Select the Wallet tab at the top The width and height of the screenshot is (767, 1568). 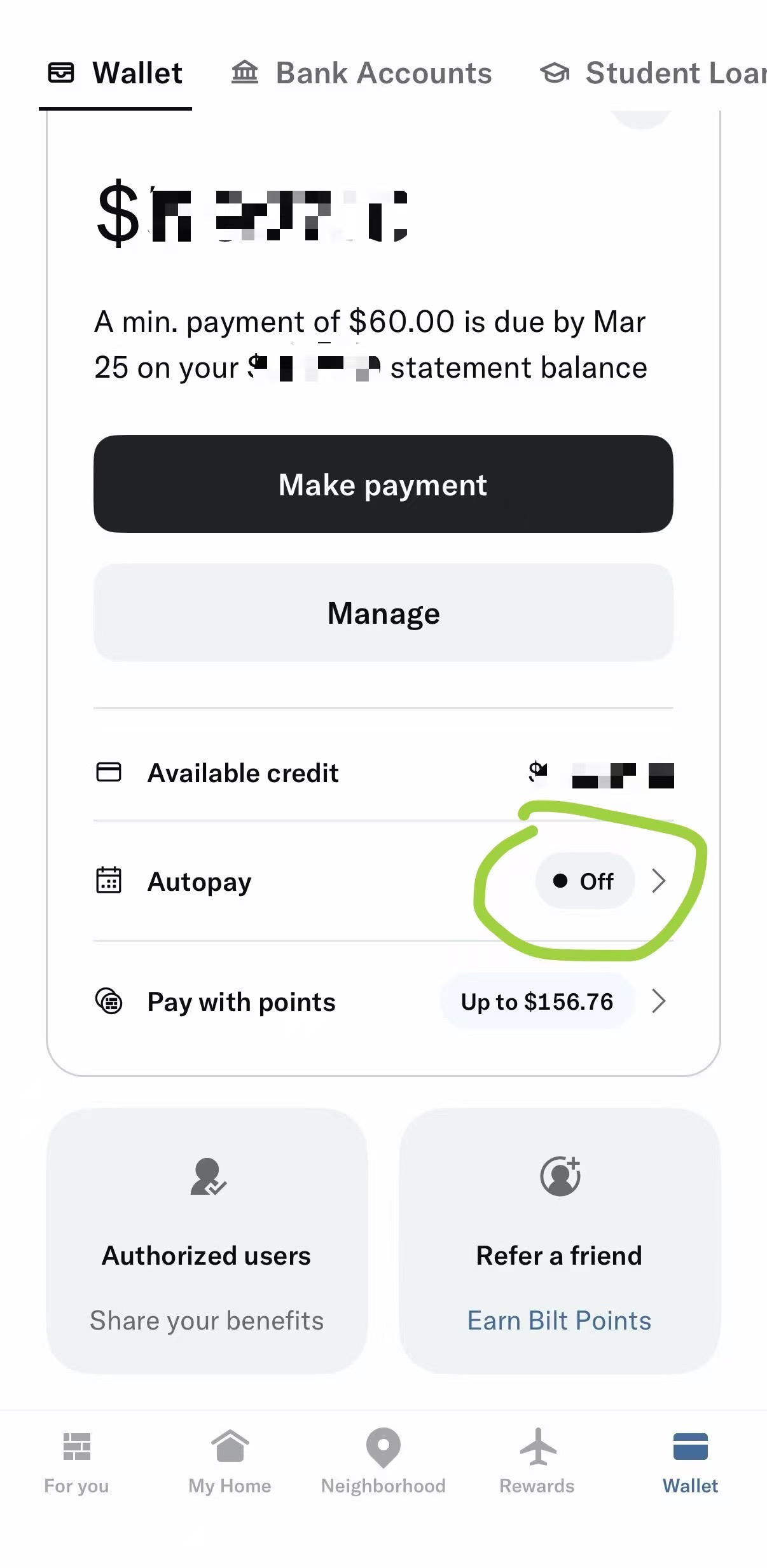[x=116, y=74]
